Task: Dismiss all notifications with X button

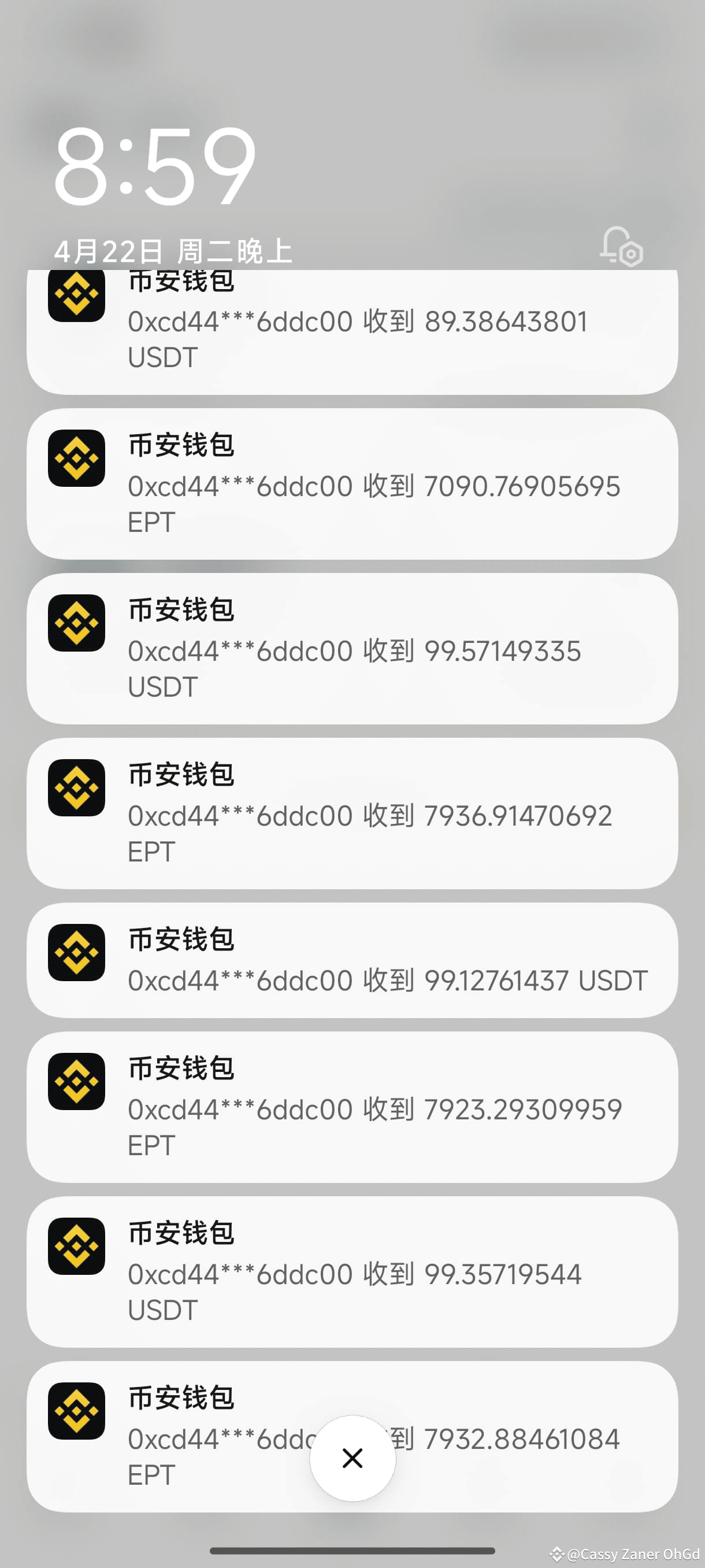Action: pos(352,1457)
